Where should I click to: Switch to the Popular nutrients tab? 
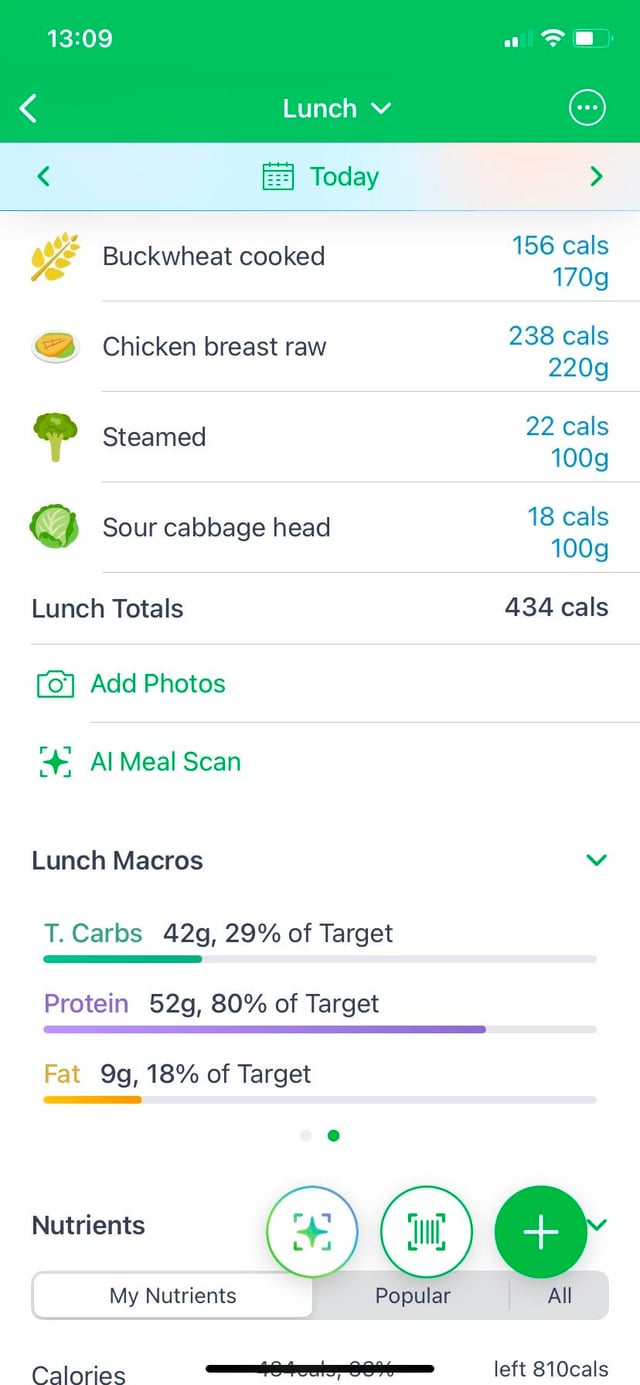pyautogui.click(x=412, y=1296)
